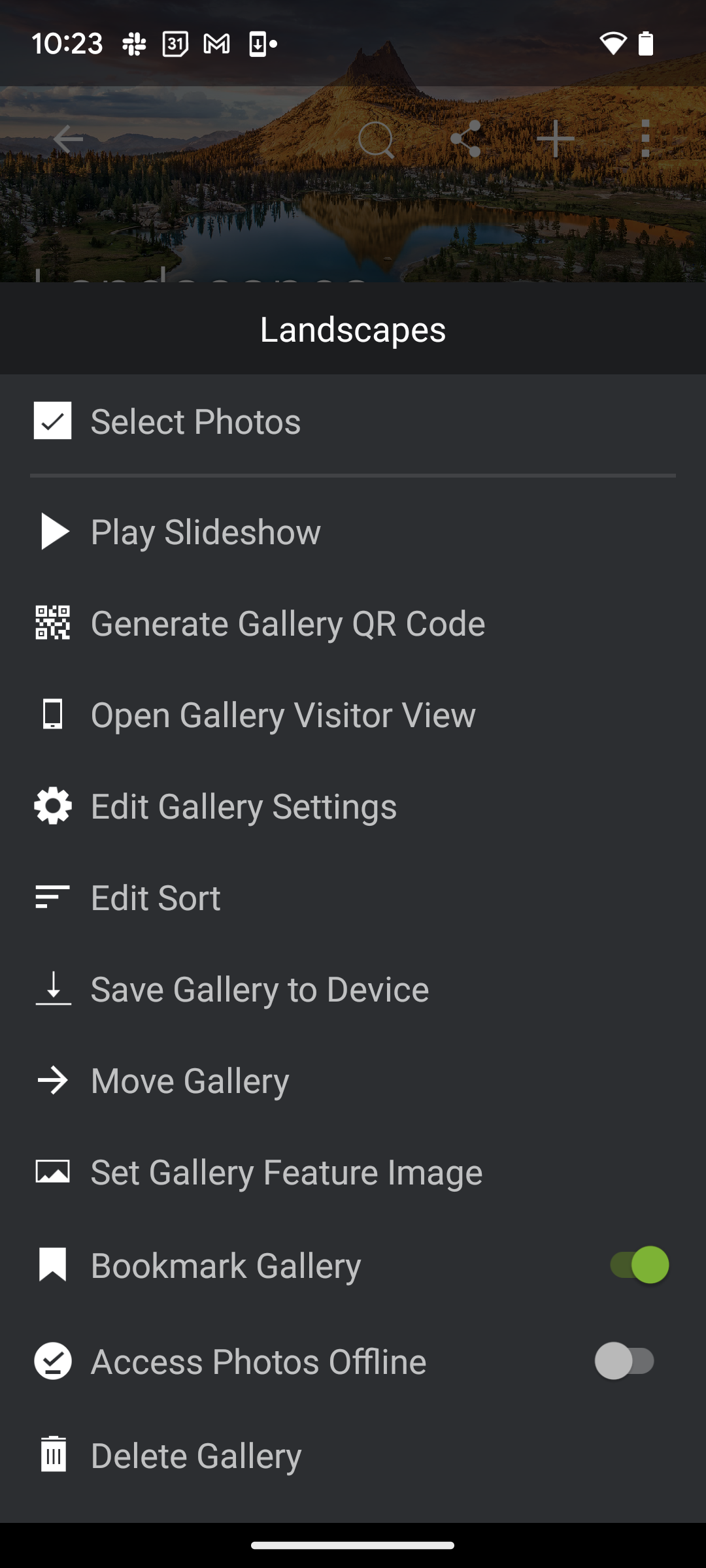The image size is (706, 1568).
Task: Start Play Slideshow
Action: (x=353, y=532)
